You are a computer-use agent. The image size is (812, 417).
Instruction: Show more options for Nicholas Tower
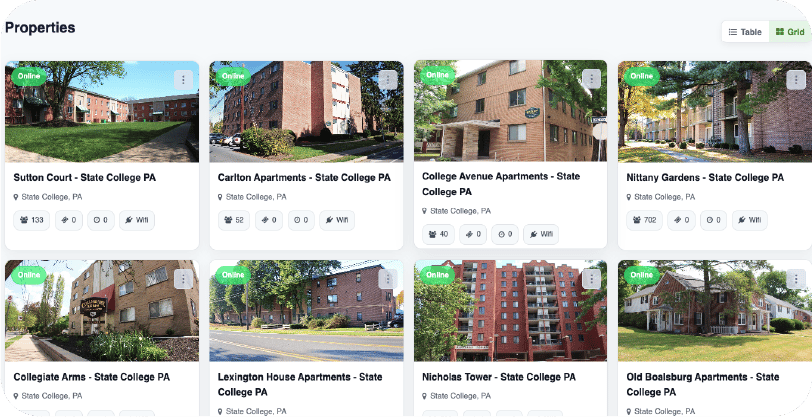pos(592,279)
